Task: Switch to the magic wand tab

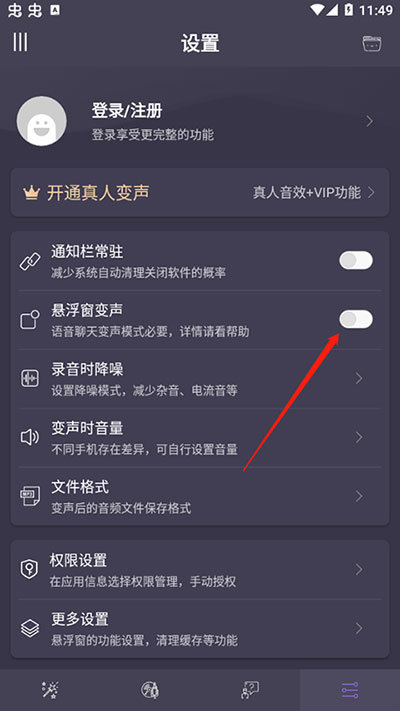Action: pyautogui.click(x=50, y=690)
